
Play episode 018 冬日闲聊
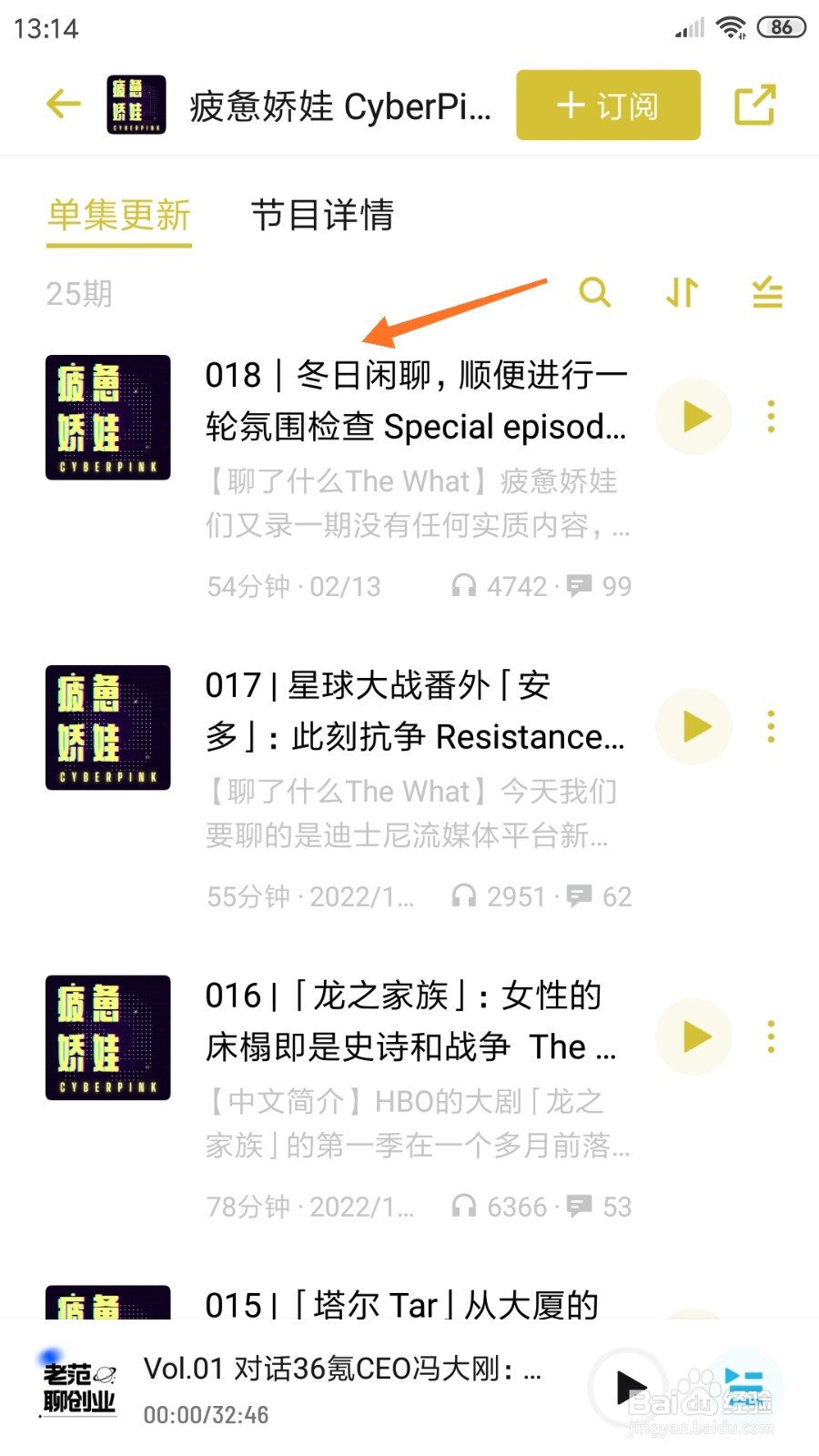click(693, 416)
